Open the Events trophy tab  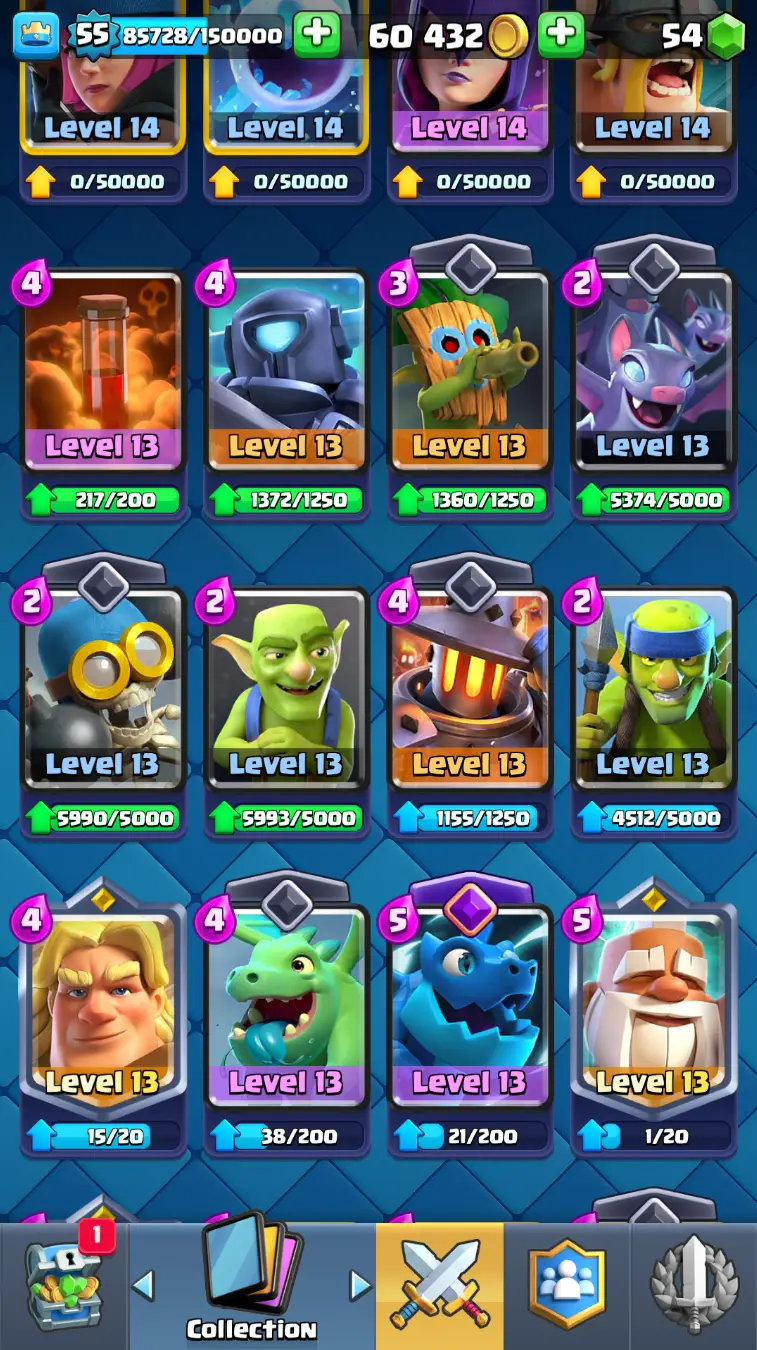(693, 1287)
